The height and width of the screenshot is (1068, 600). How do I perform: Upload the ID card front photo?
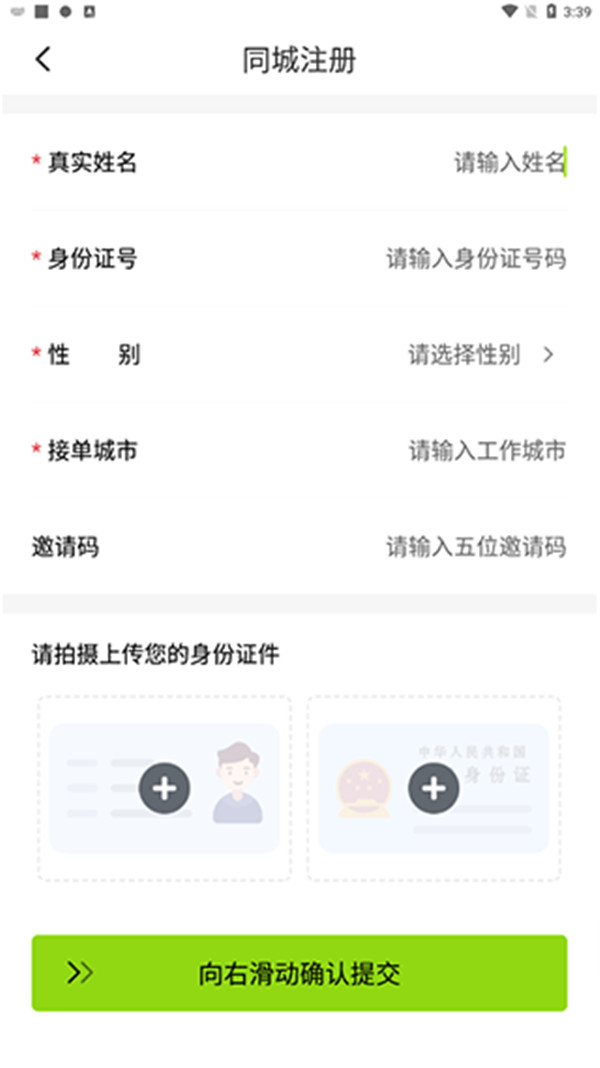(164, 788)
